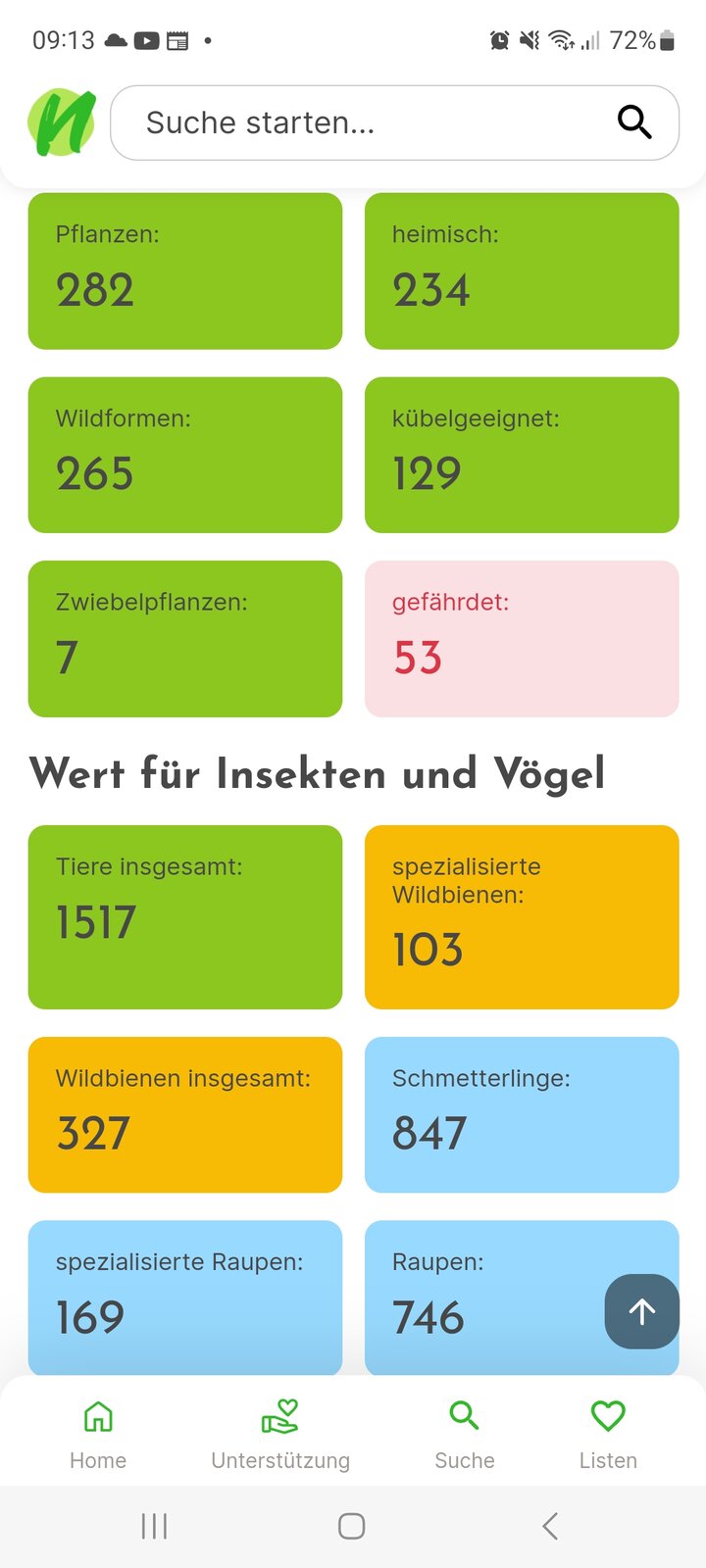Select the "heimisch" tile with 234 plants

tap(522, 270)
